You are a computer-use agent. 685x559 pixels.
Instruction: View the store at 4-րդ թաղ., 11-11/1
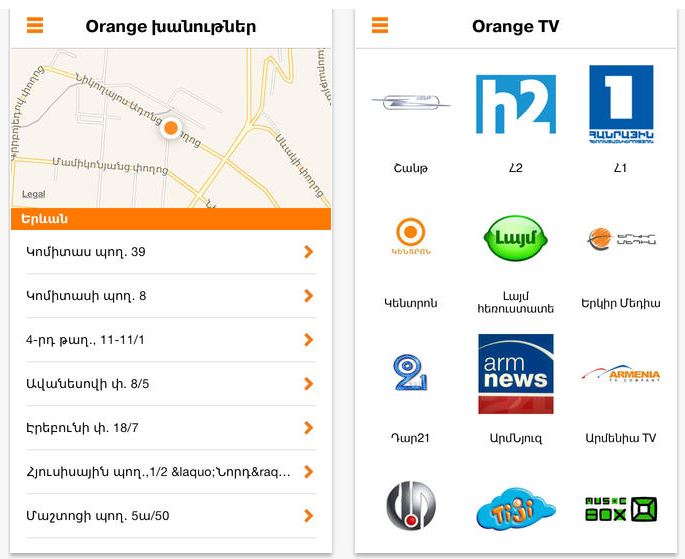(x=170, y=340)
